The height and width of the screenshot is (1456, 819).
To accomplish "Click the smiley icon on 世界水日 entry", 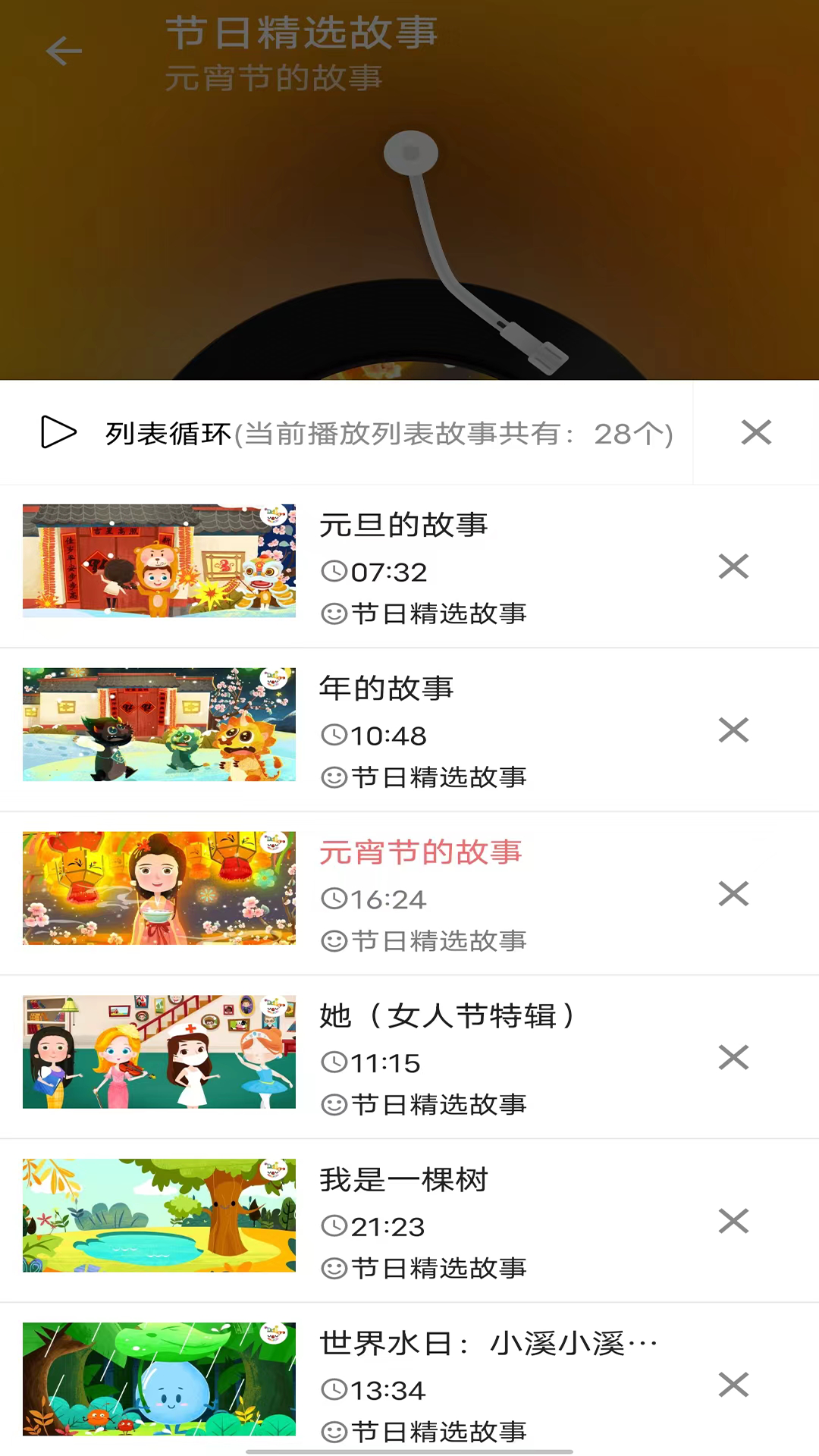I will (x=334, y=1432).
